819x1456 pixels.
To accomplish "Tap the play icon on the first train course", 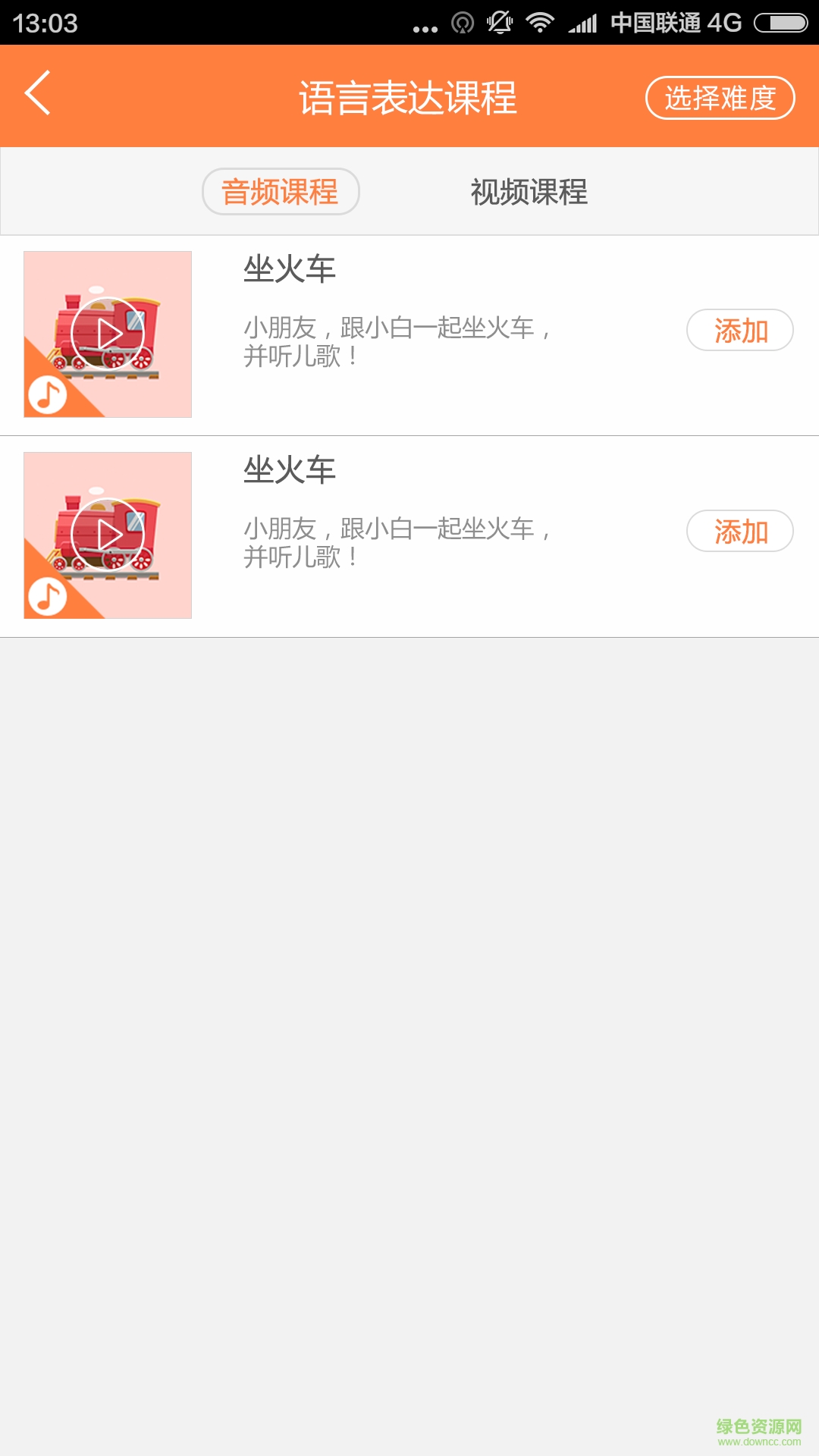I will click(x=108, y=332).
